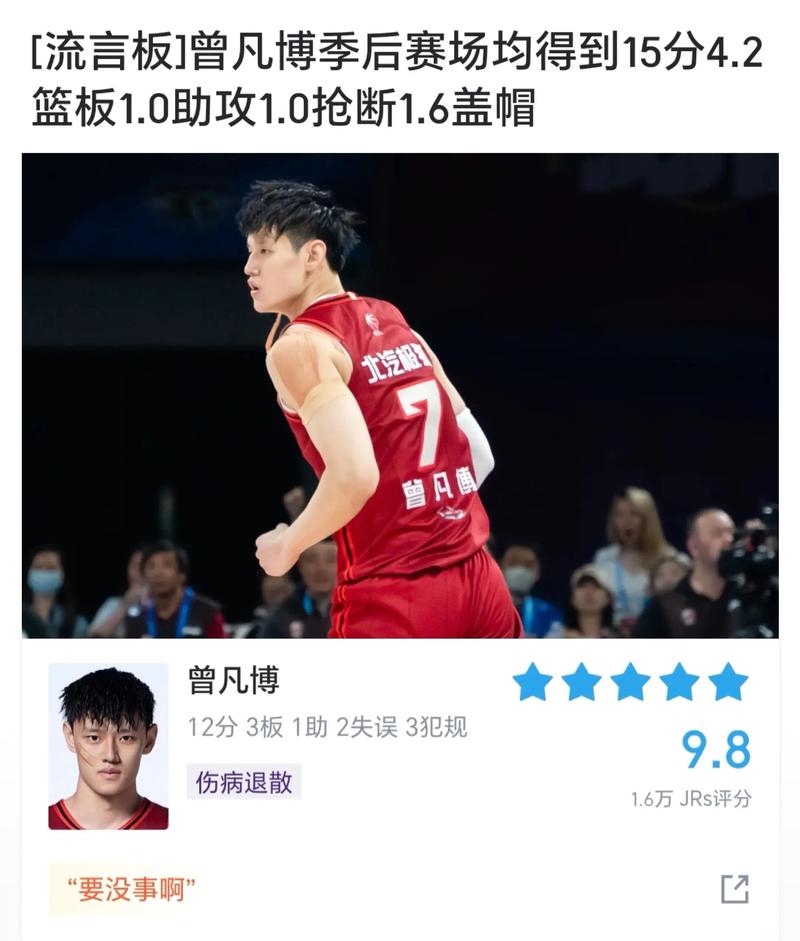Open the rating page via the external-link icon
The height and width of the screenshot is (941, 800).
[735, 888]
